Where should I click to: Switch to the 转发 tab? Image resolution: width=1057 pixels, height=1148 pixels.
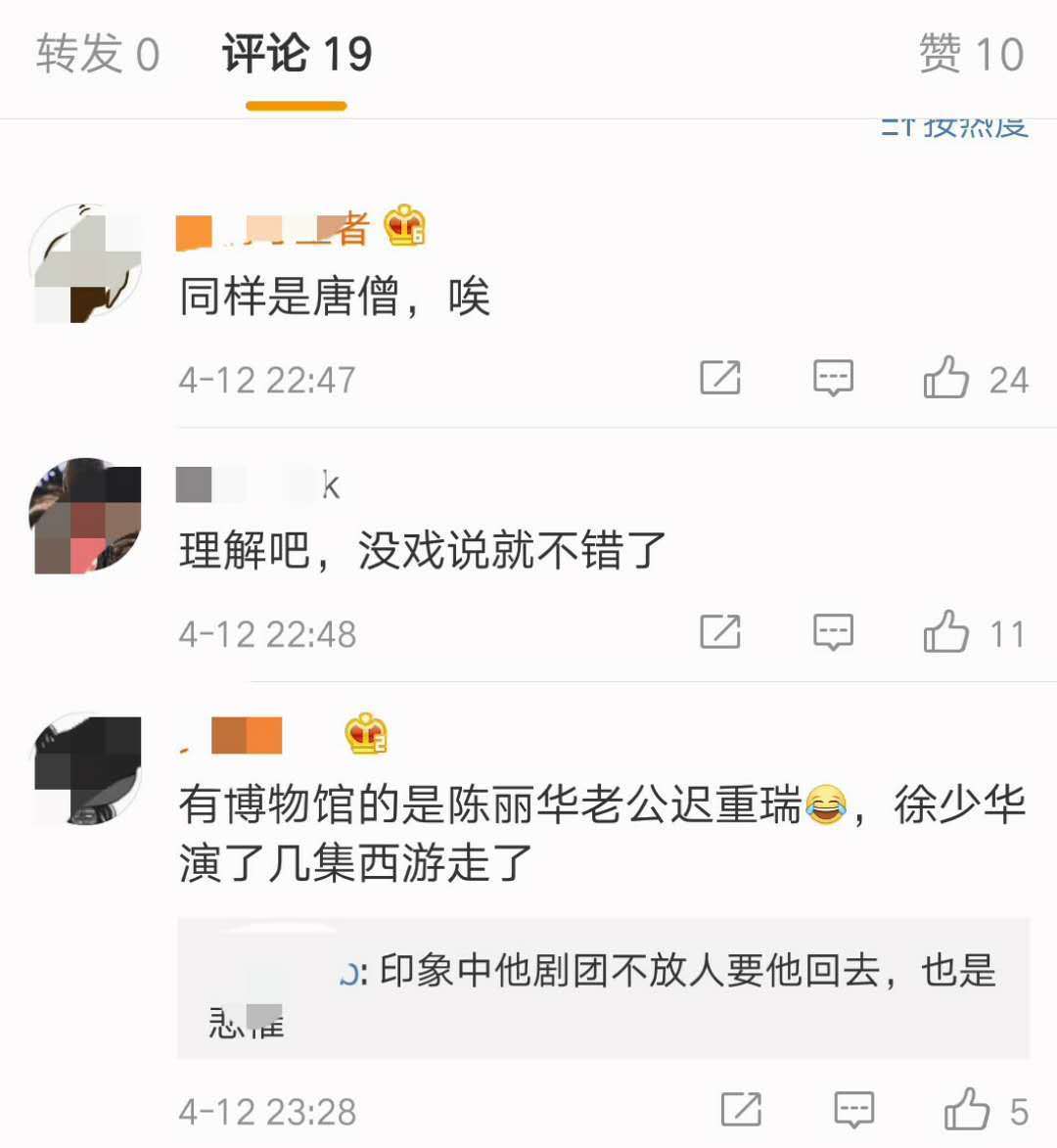97,54
